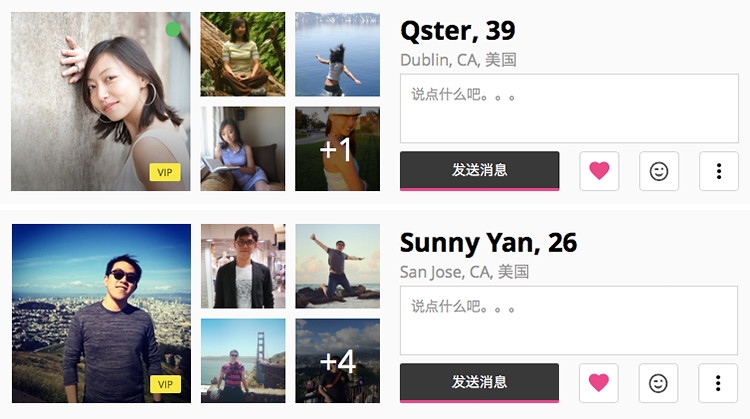Like Qster with the heart
Viewport: 750px width, 419px height.
click(x=599, y=171)
